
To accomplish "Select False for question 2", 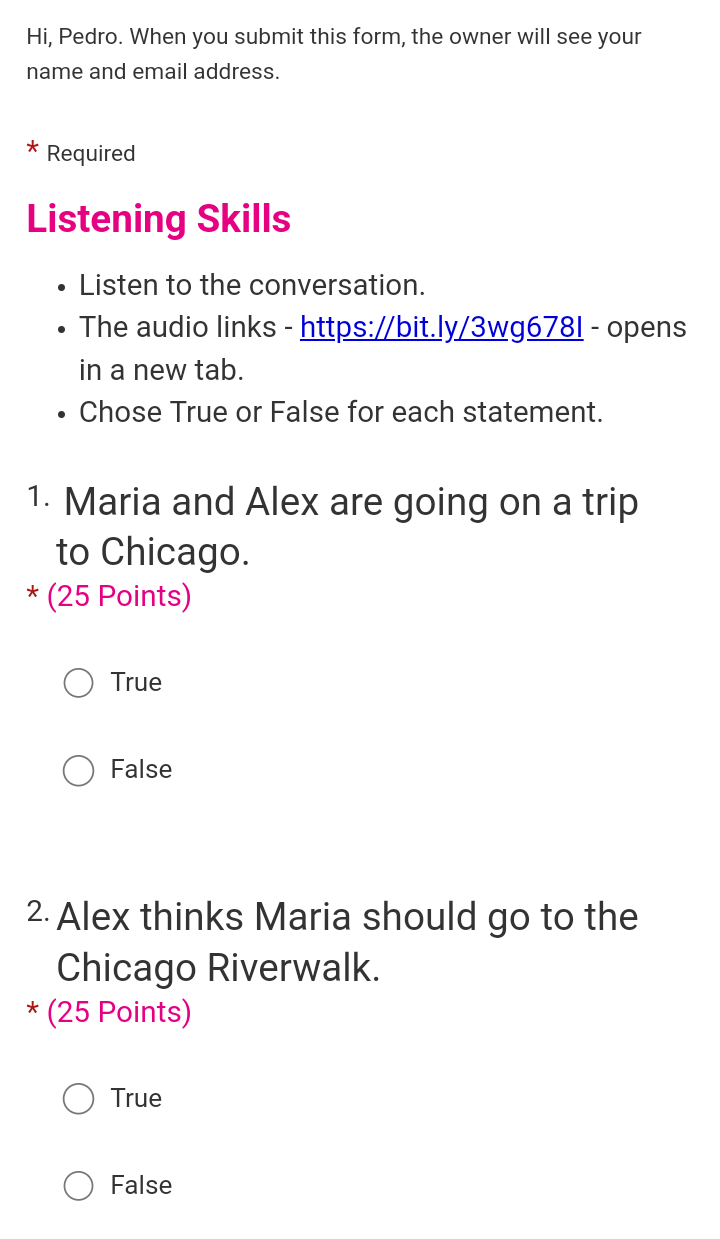I will (78, 1185).
